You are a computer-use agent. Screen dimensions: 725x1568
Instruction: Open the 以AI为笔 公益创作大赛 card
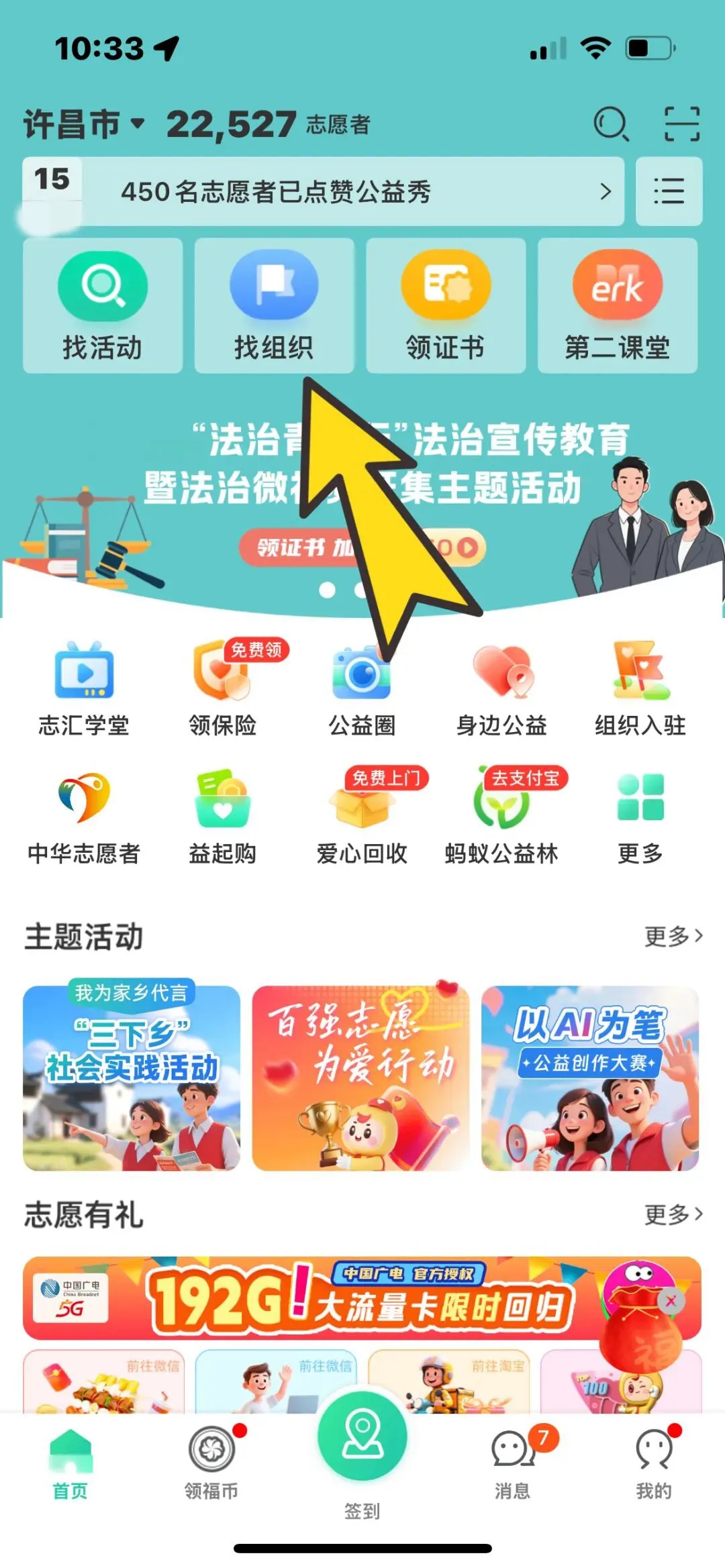590,1078
